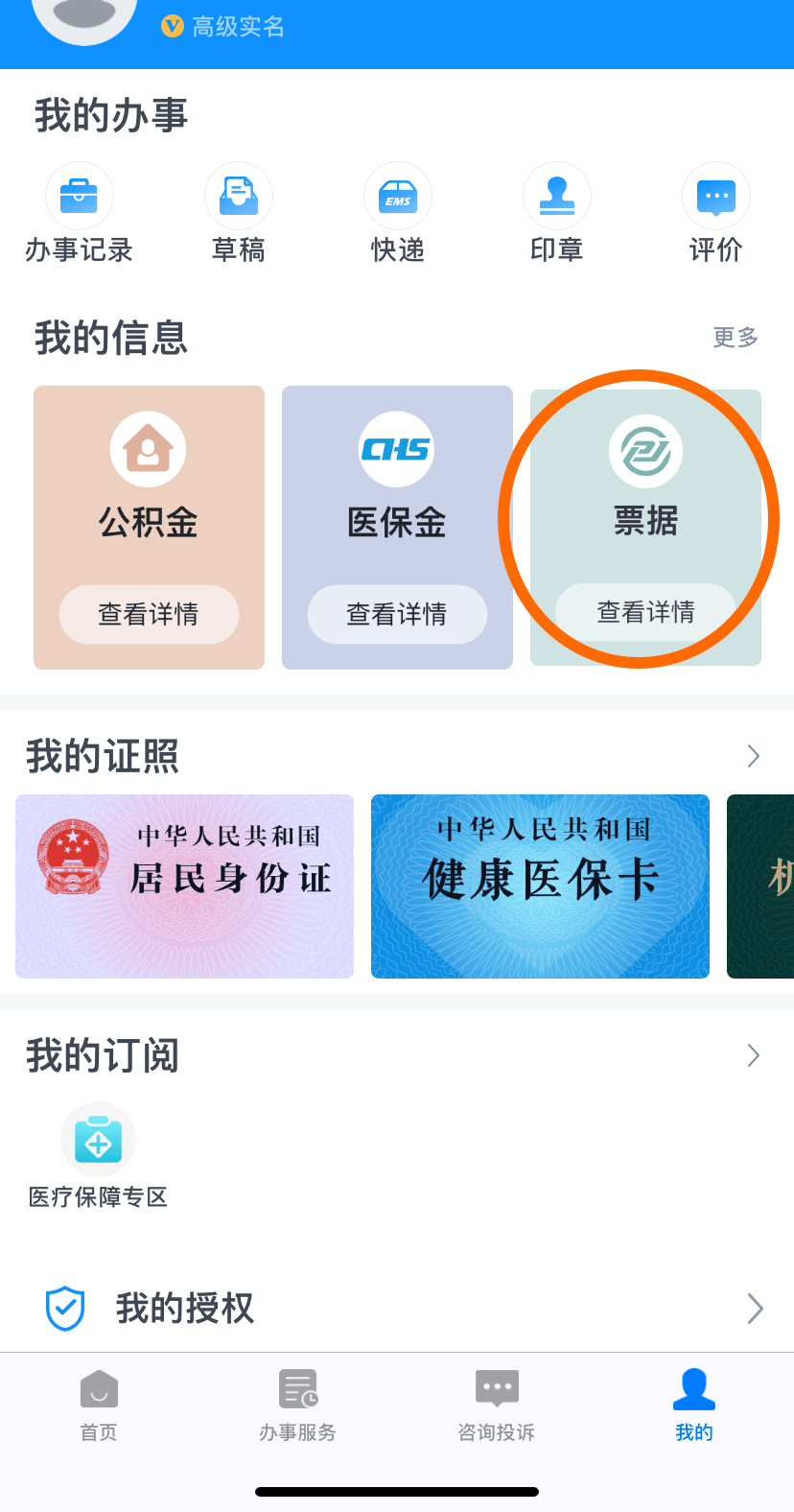Tap 查看详情 on the 票据 card
Viewport: 794px width, 1512px height.
(x=644, y=614)
